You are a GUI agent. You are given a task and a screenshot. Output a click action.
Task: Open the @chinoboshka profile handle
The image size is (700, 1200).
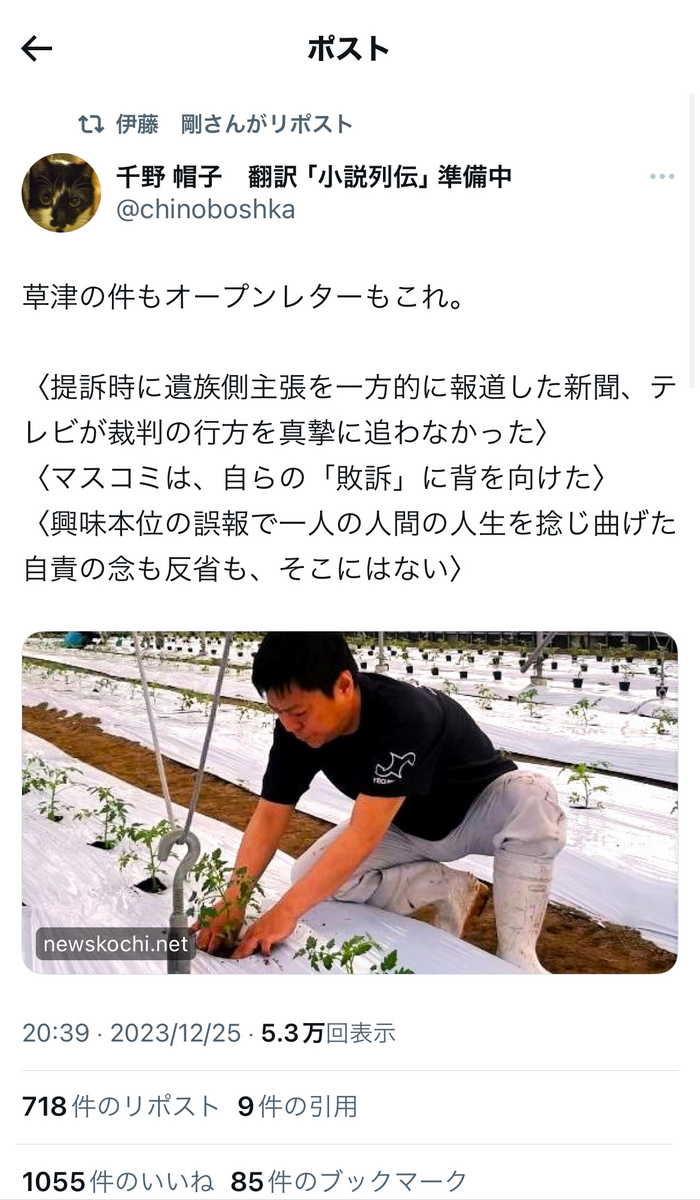205,210
